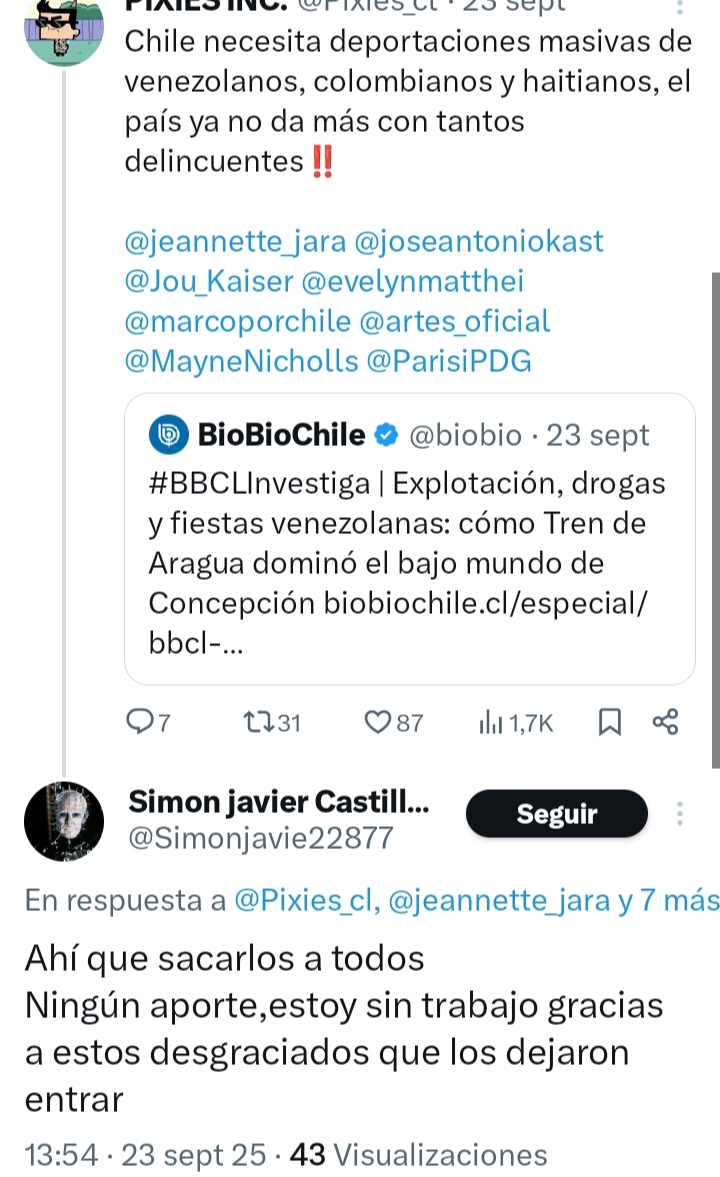720x1177 pixels.
Task: Open the @evelynmatthei mention
Action: (412, 281)
